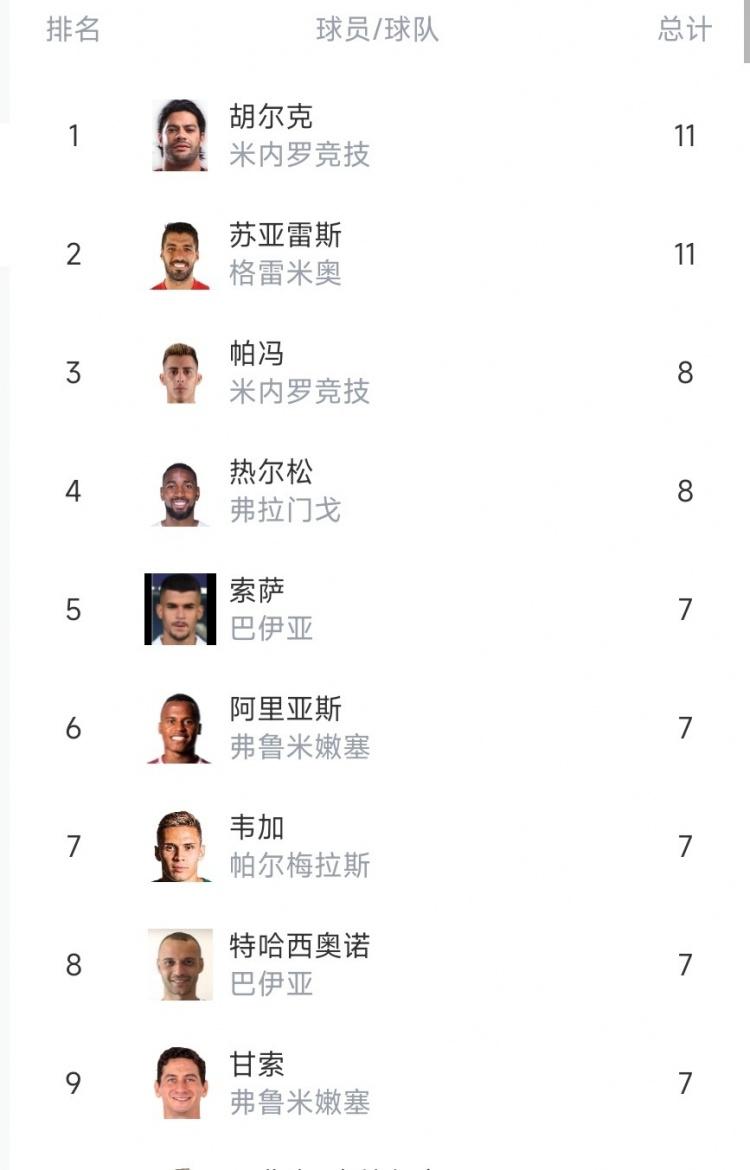Open 阿里亚斯 player page
This screenshot has height=1170, width=750.
(285, 709)
